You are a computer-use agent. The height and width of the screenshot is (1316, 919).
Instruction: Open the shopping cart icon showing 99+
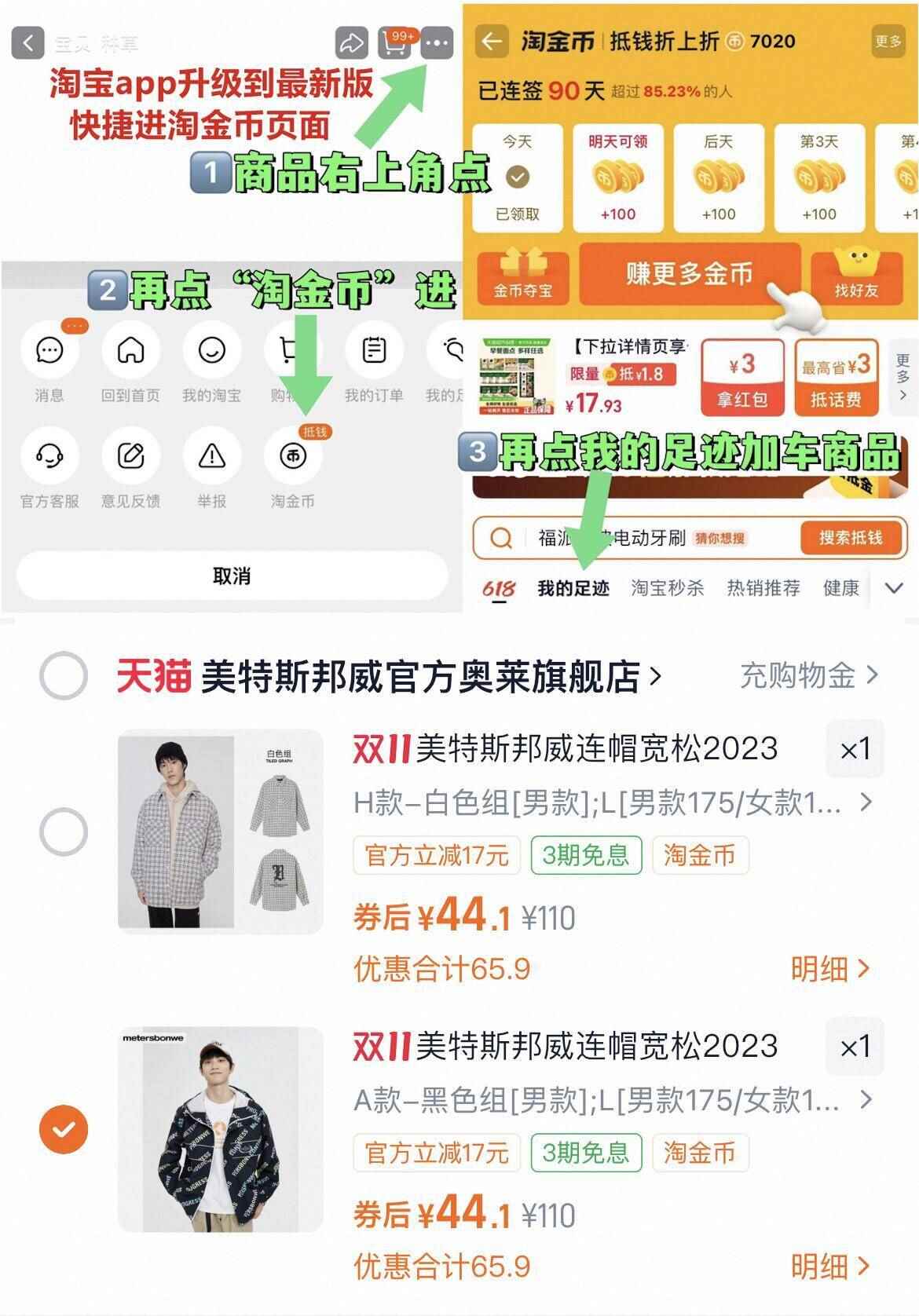point(397,43)
